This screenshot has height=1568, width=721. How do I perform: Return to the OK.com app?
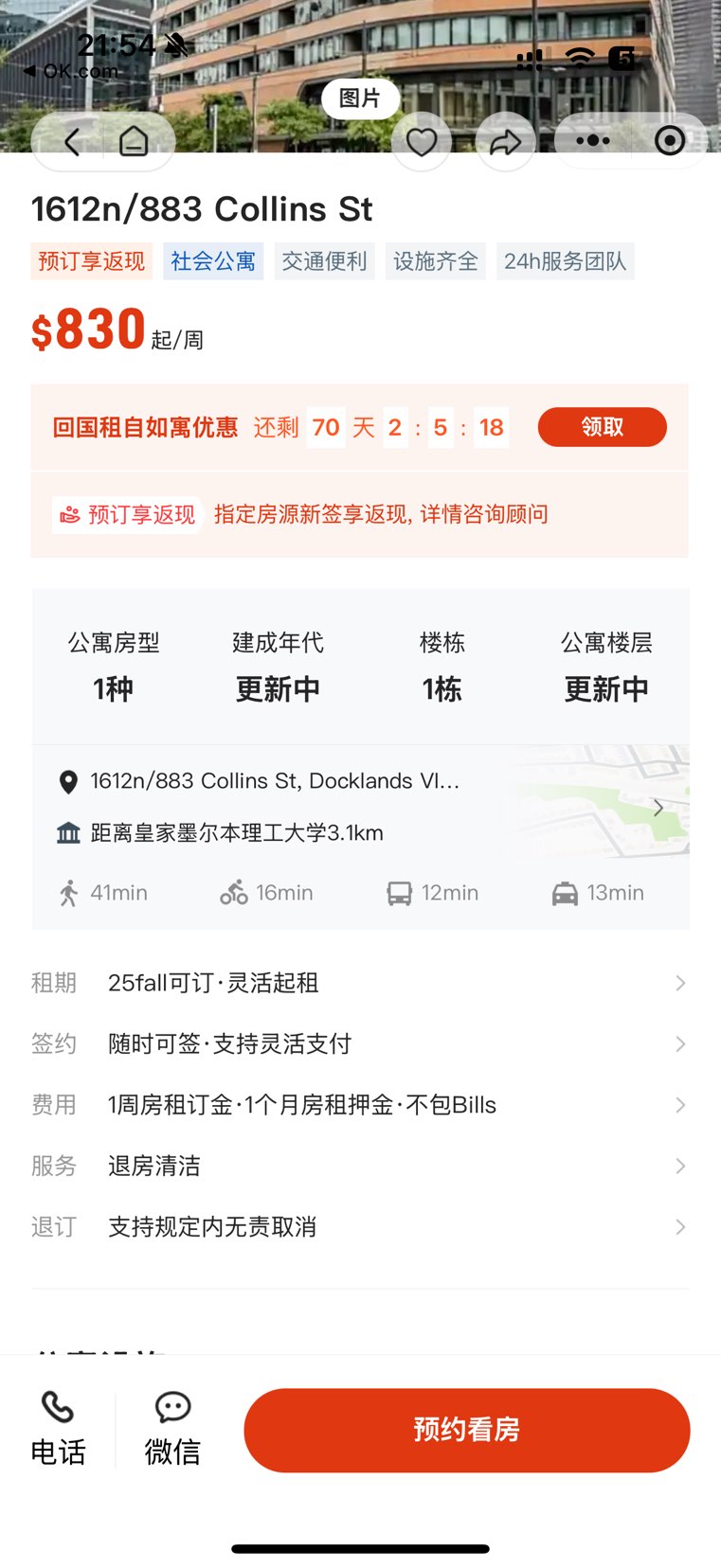(72, 71)
